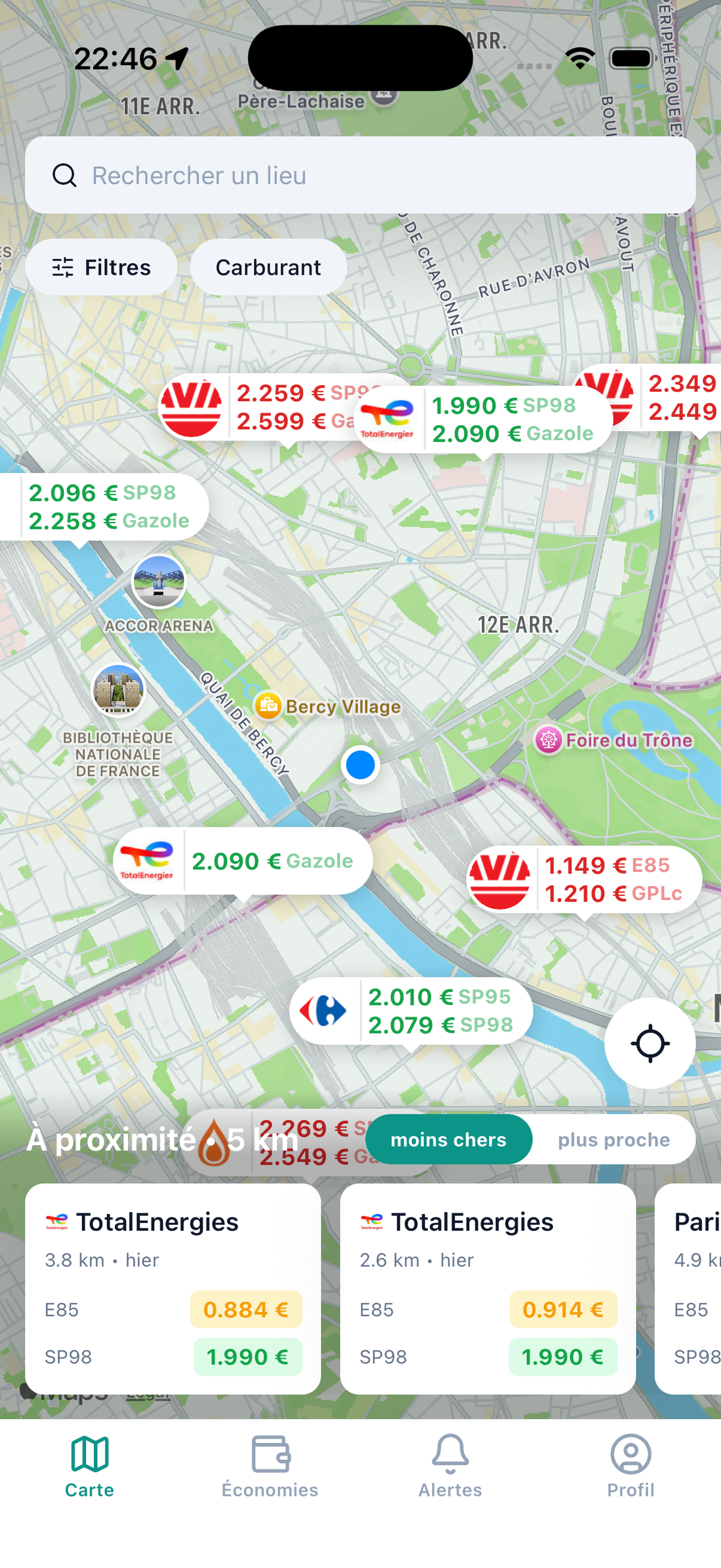721x1568 pixels.
Task: Enable the 'moins chers' sorting option
Action: pos(448,1139)
